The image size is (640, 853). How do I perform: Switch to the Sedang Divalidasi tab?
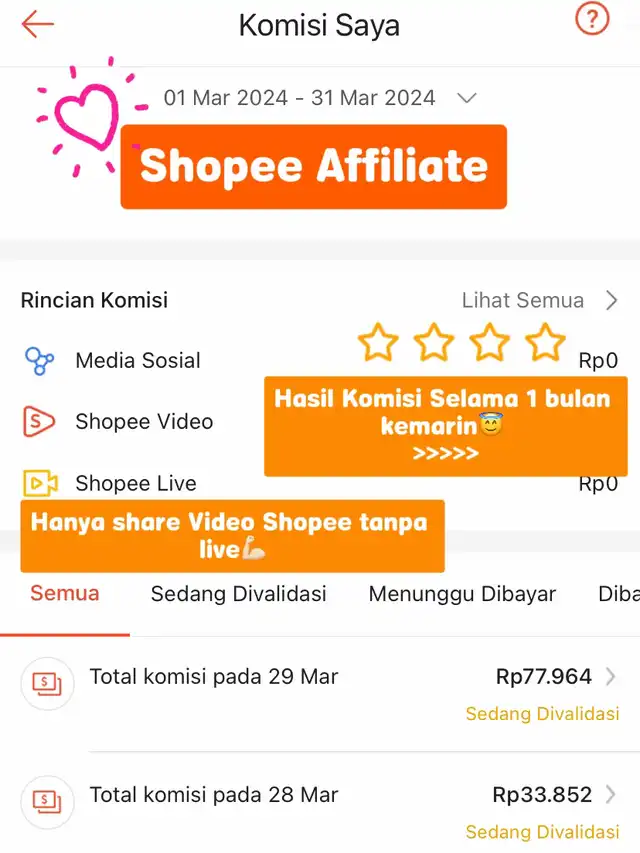[238, 594]
